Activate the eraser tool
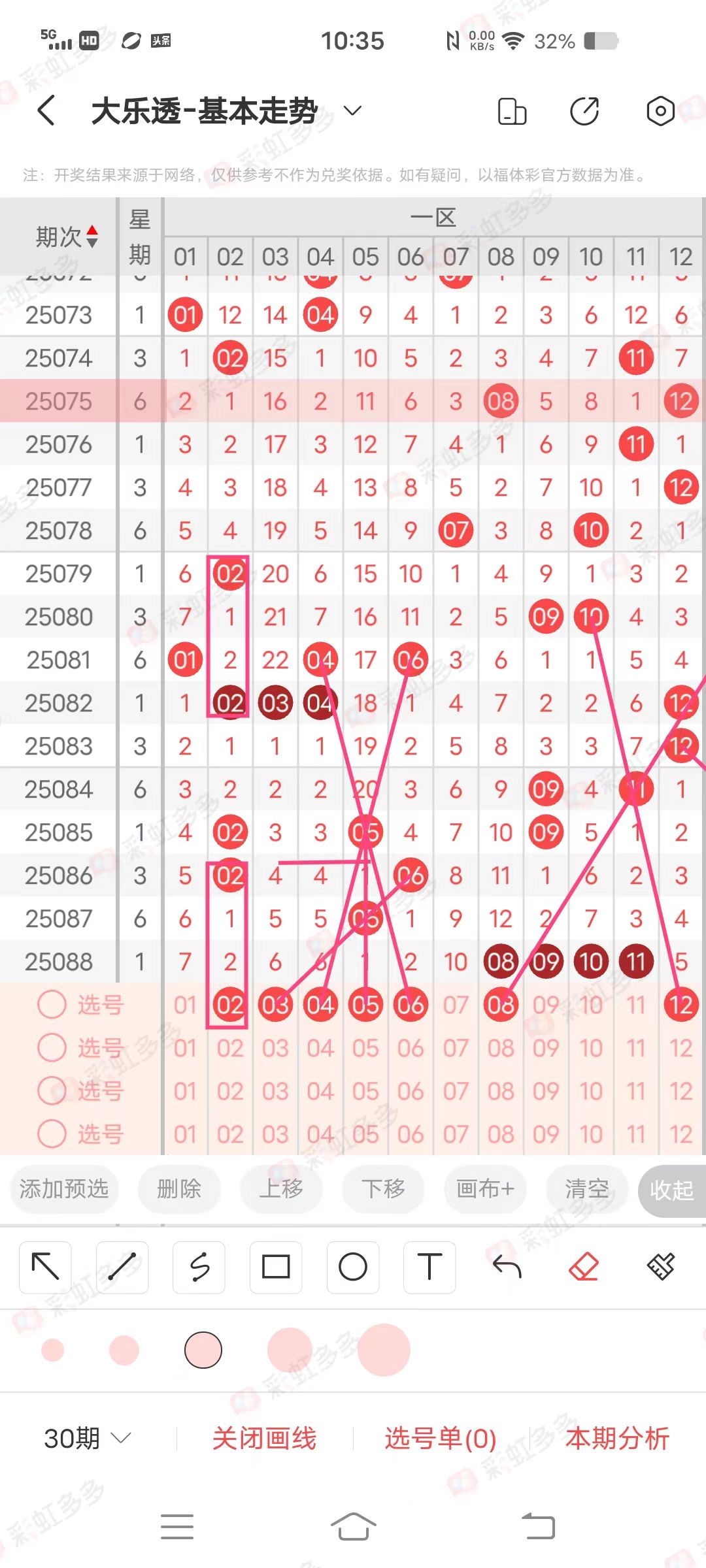The image size is (706, 1568). click(x=584, y=1267)
